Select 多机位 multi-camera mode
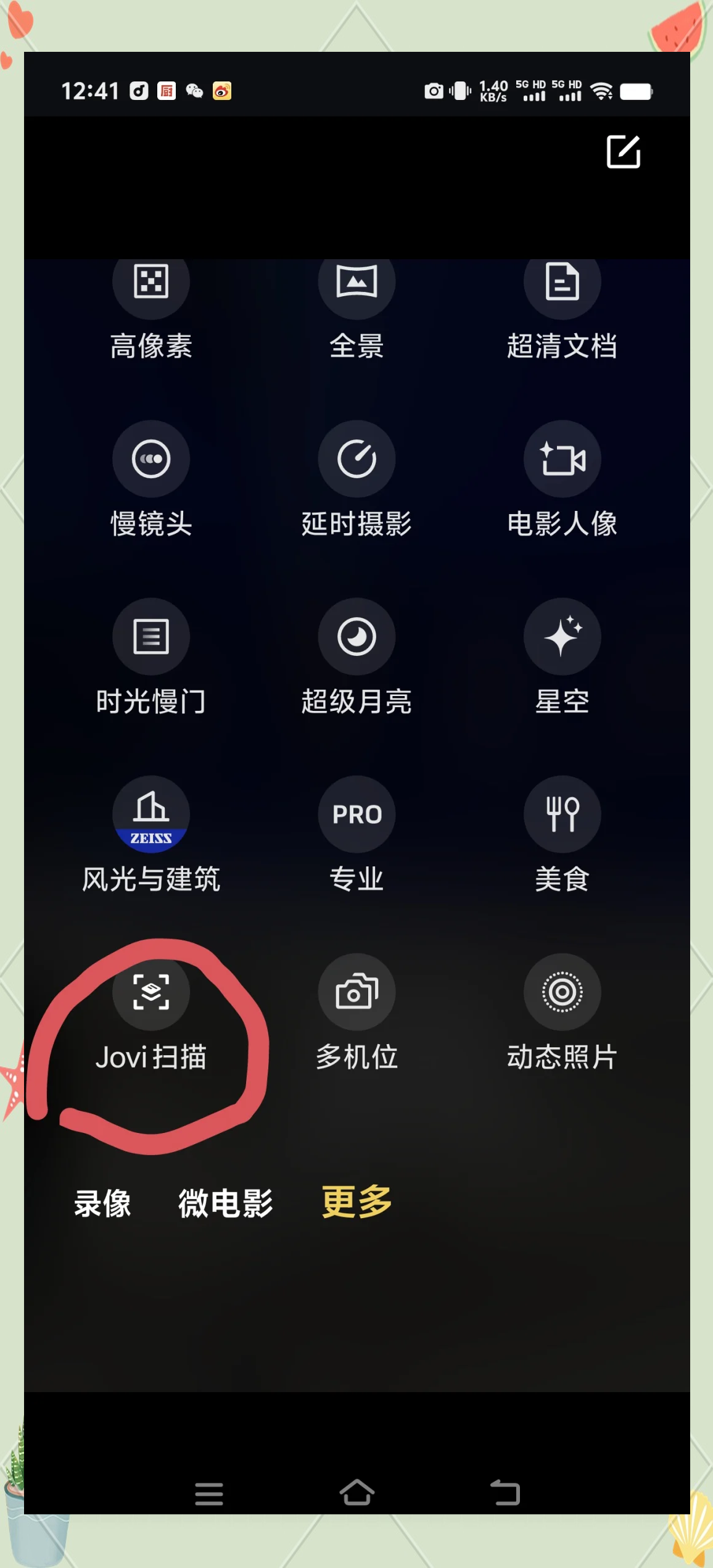Image resolution: width=713 pixels, height=1568 pixels. click(356, 992)
